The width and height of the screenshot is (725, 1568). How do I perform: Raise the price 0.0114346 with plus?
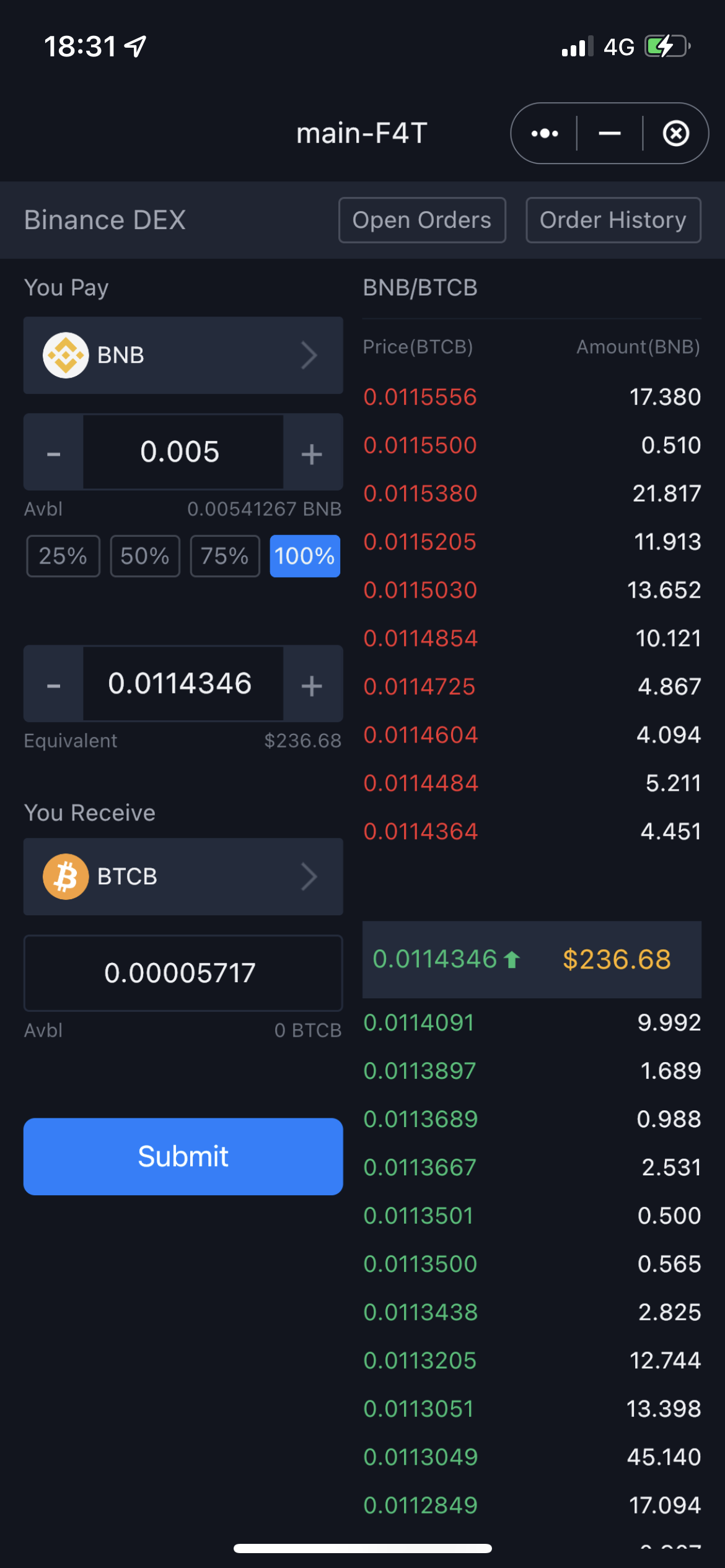(x=312, y=684)
